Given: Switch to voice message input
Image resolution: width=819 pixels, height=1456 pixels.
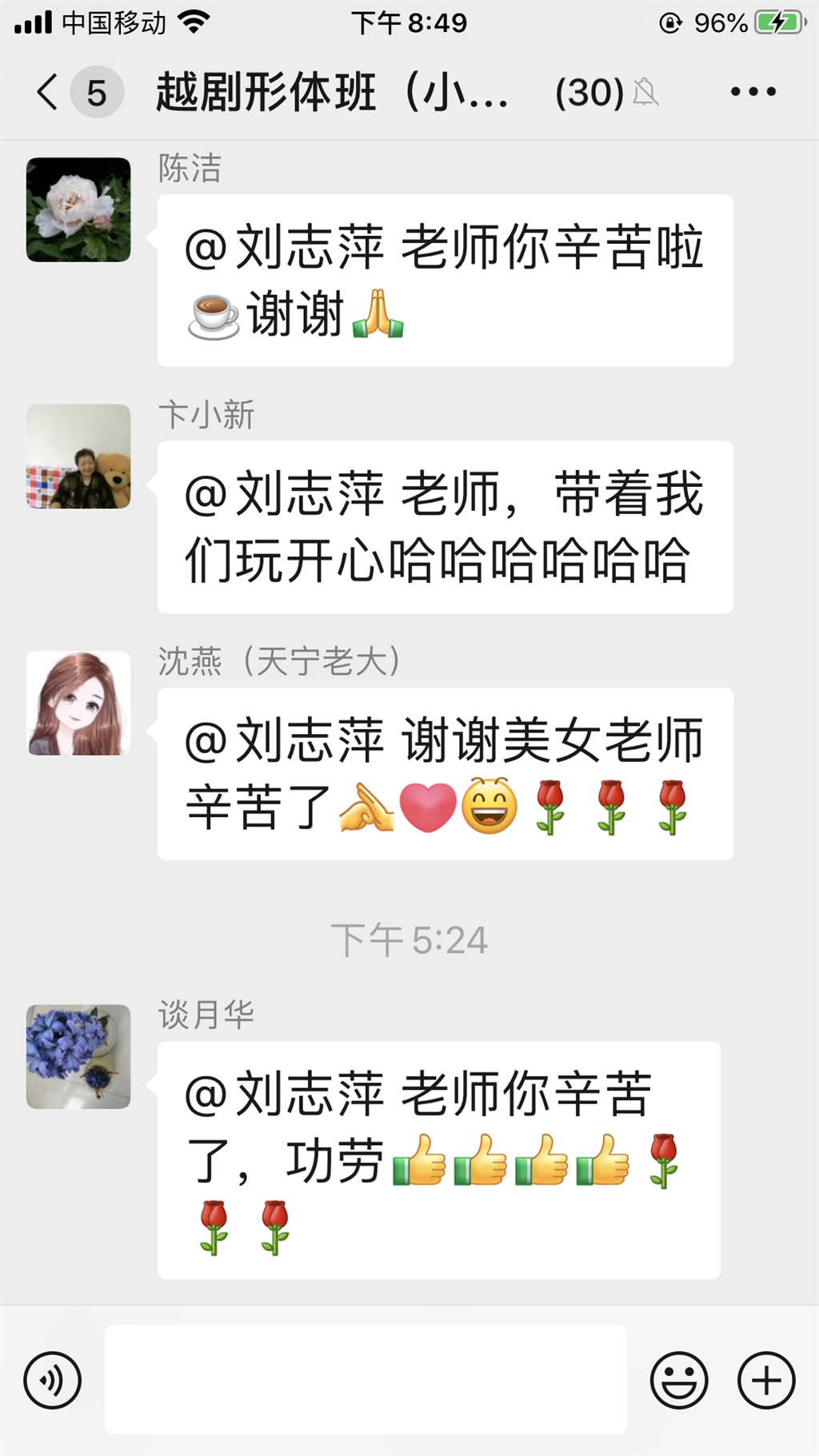Looking at the screenshot, I should [x=53, y=1380].
